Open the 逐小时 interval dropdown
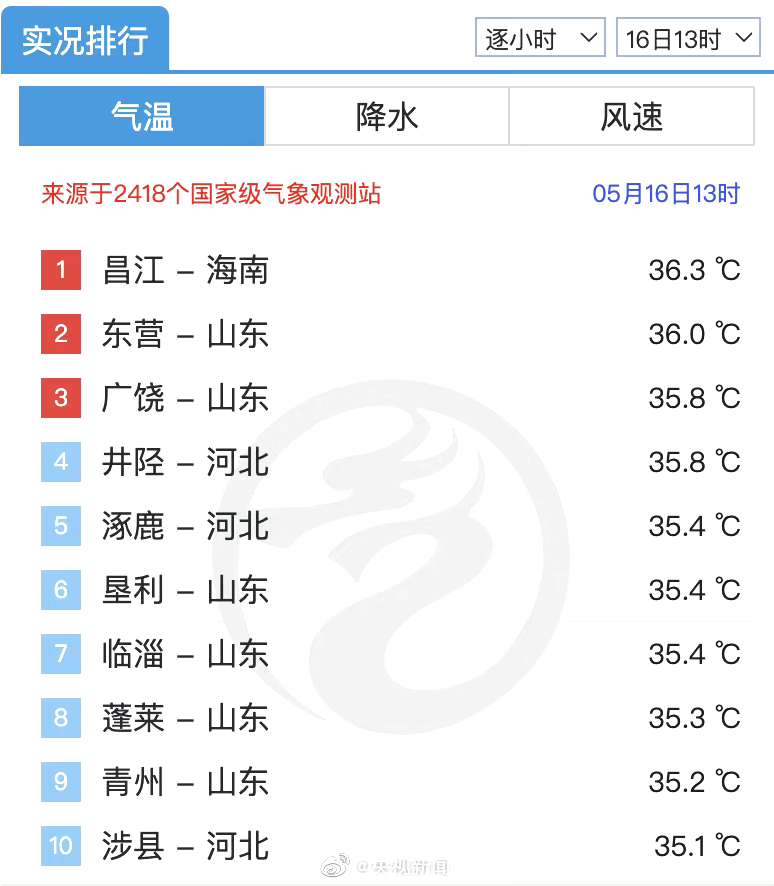This screenshot has height=886, width=774. pos(540,39)
